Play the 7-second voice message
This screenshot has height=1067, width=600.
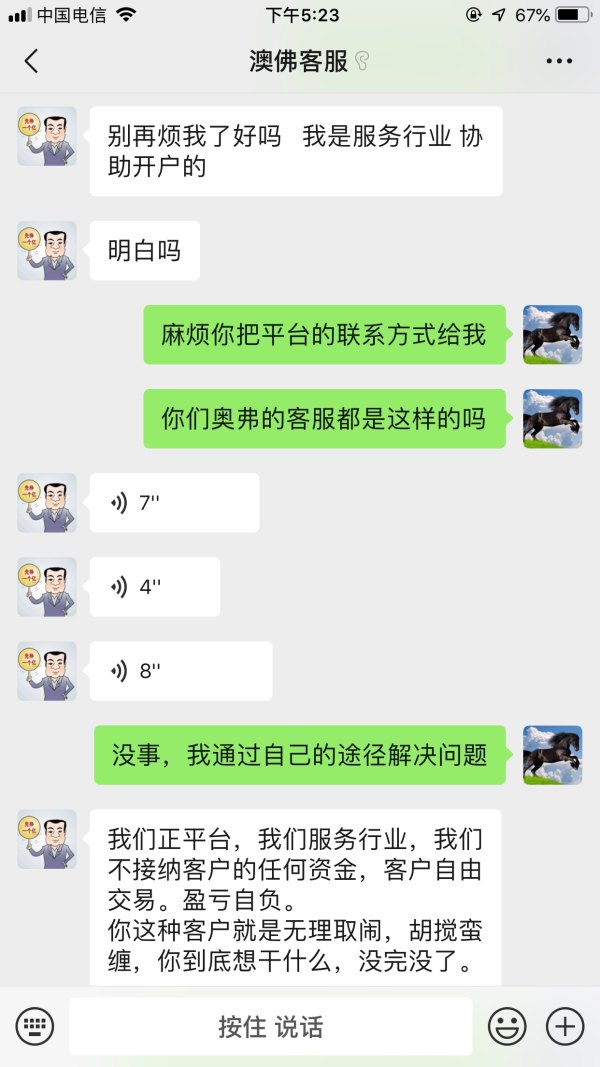(x=173, y=503)
